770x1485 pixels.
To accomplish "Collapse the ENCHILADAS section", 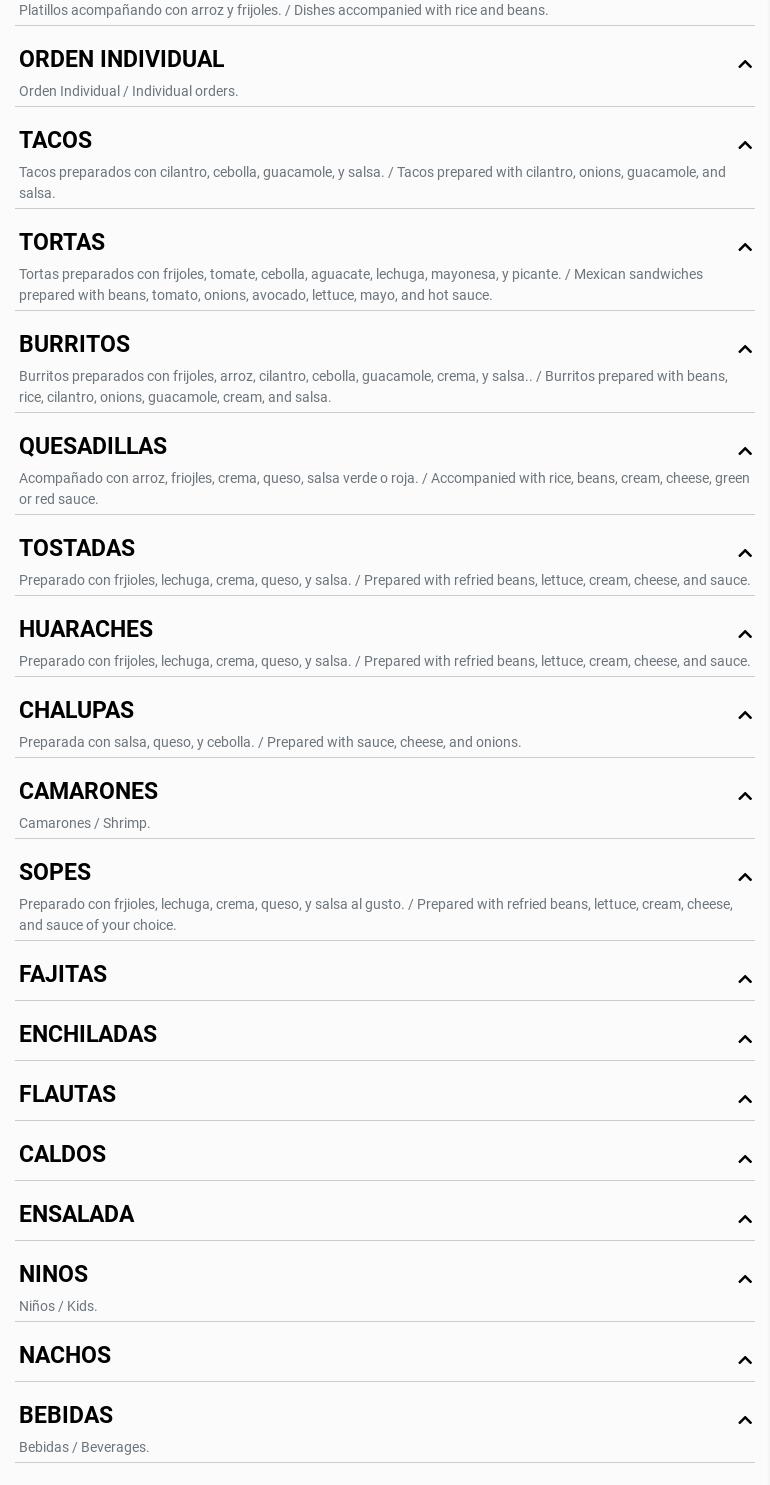I will click(x=745, y=1039).
